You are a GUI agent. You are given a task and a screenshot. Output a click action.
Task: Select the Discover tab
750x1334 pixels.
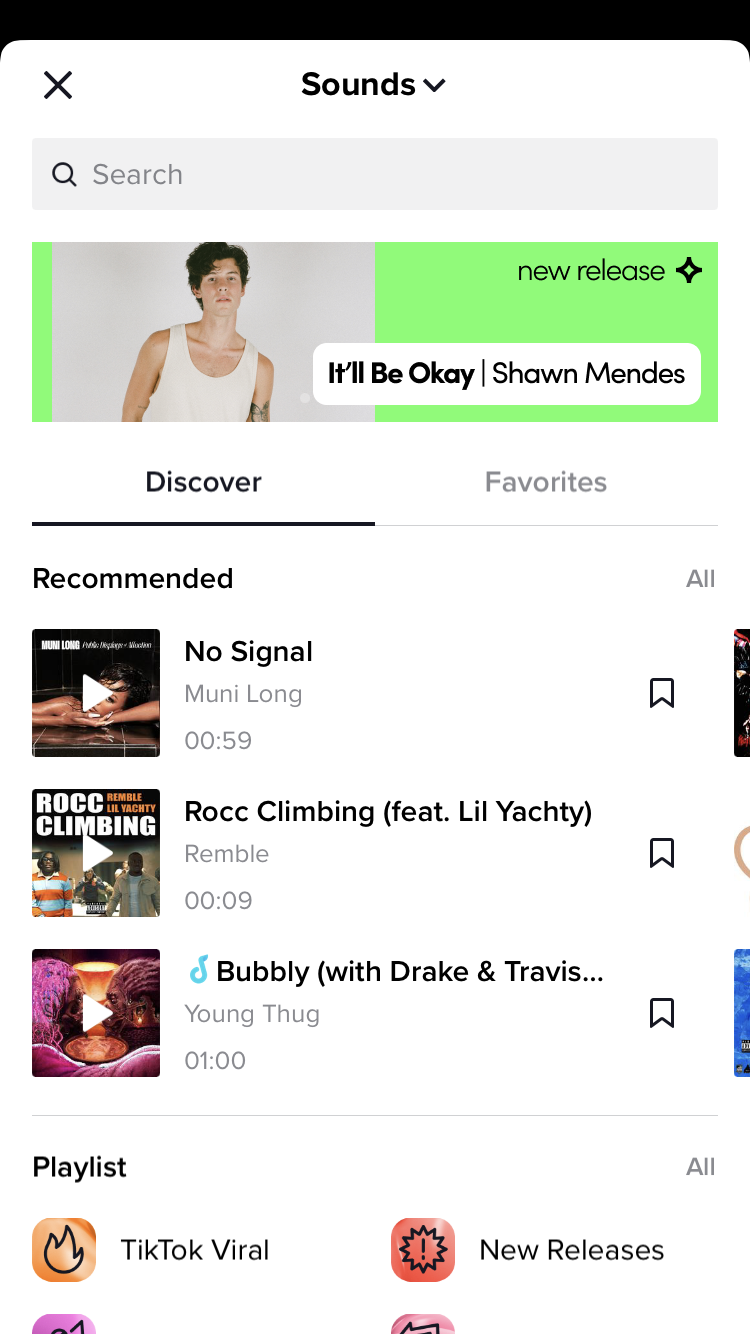coord(203,482)
